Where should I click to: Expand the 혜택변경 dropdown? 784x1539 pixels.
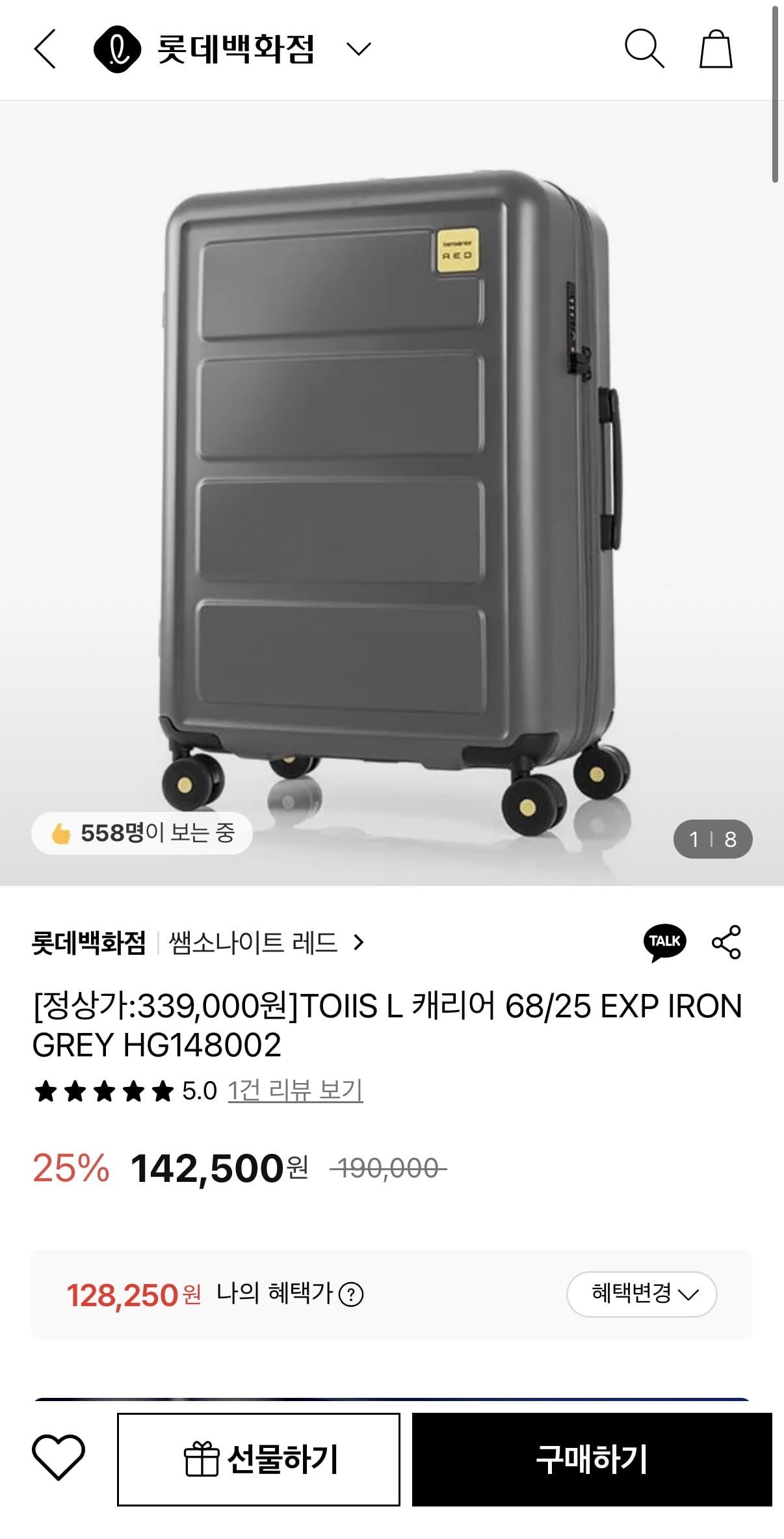point(642,1294)
